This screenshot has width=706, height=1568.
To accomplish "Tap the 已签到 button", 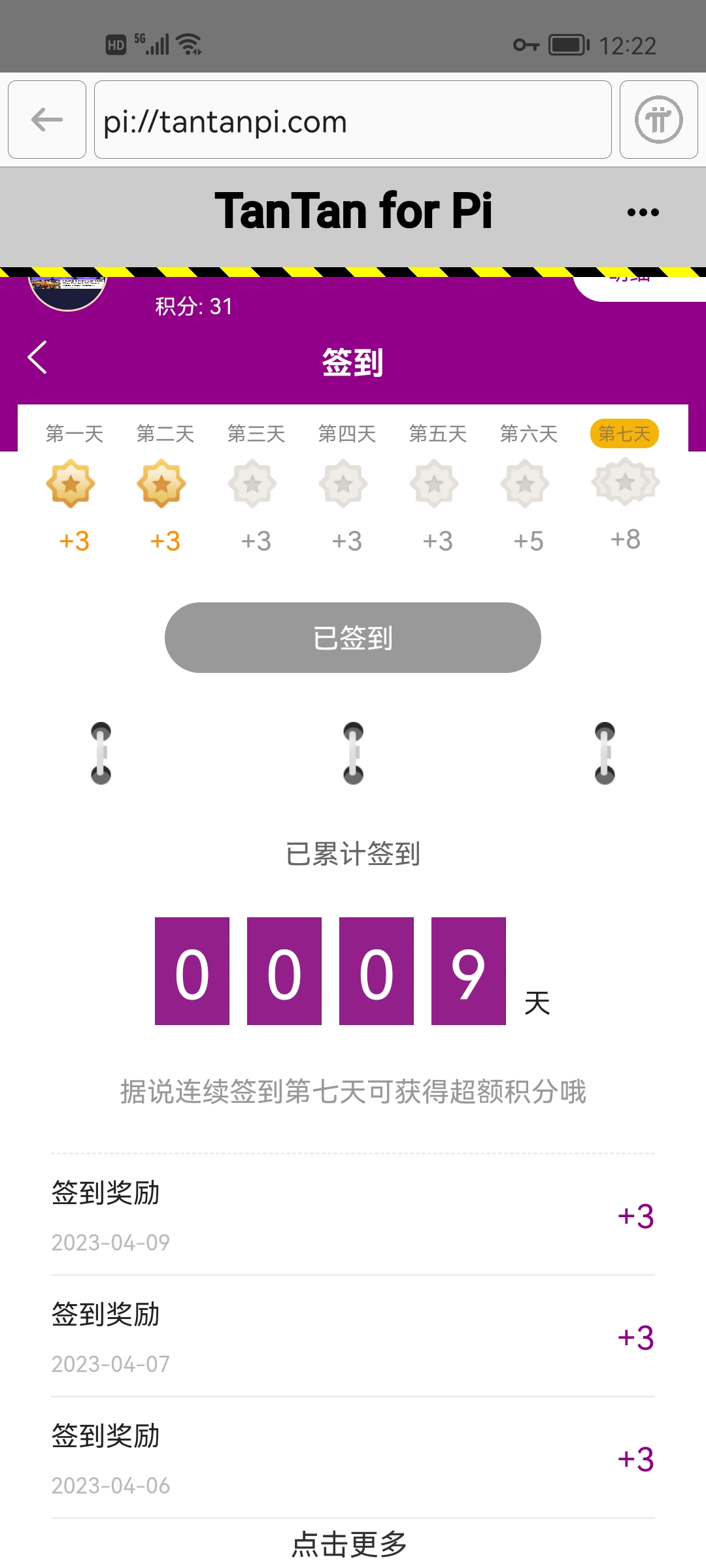I will click(x=353, y=638).
